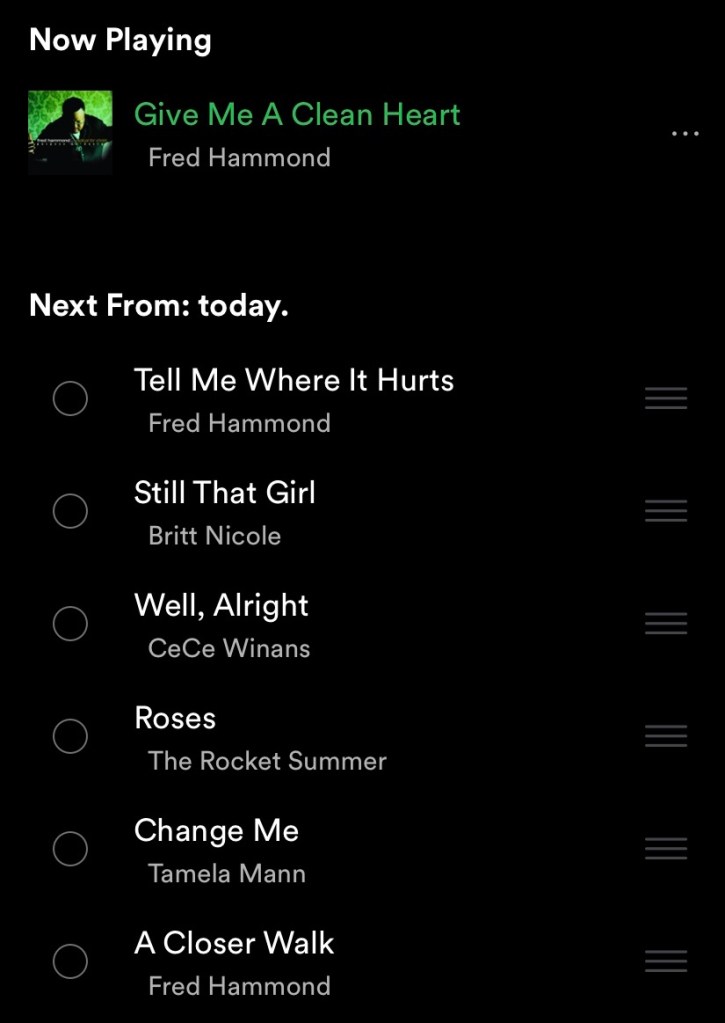Play Change Me by Tamela Mann
The image size is (725, 1023).
tap(217, 831)
